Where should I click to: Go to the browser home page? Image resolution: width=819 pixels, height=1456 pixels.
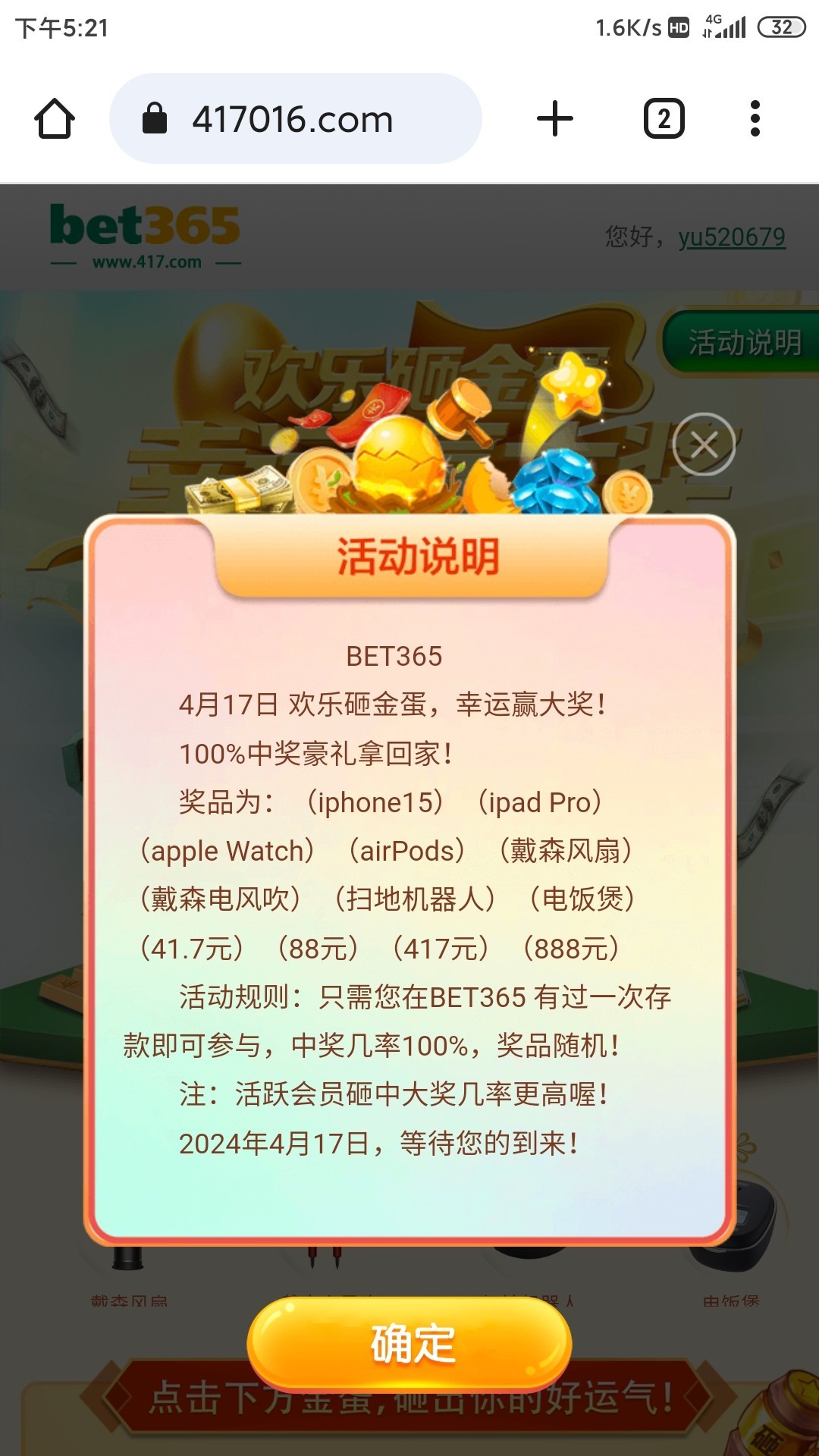(55, 119)
